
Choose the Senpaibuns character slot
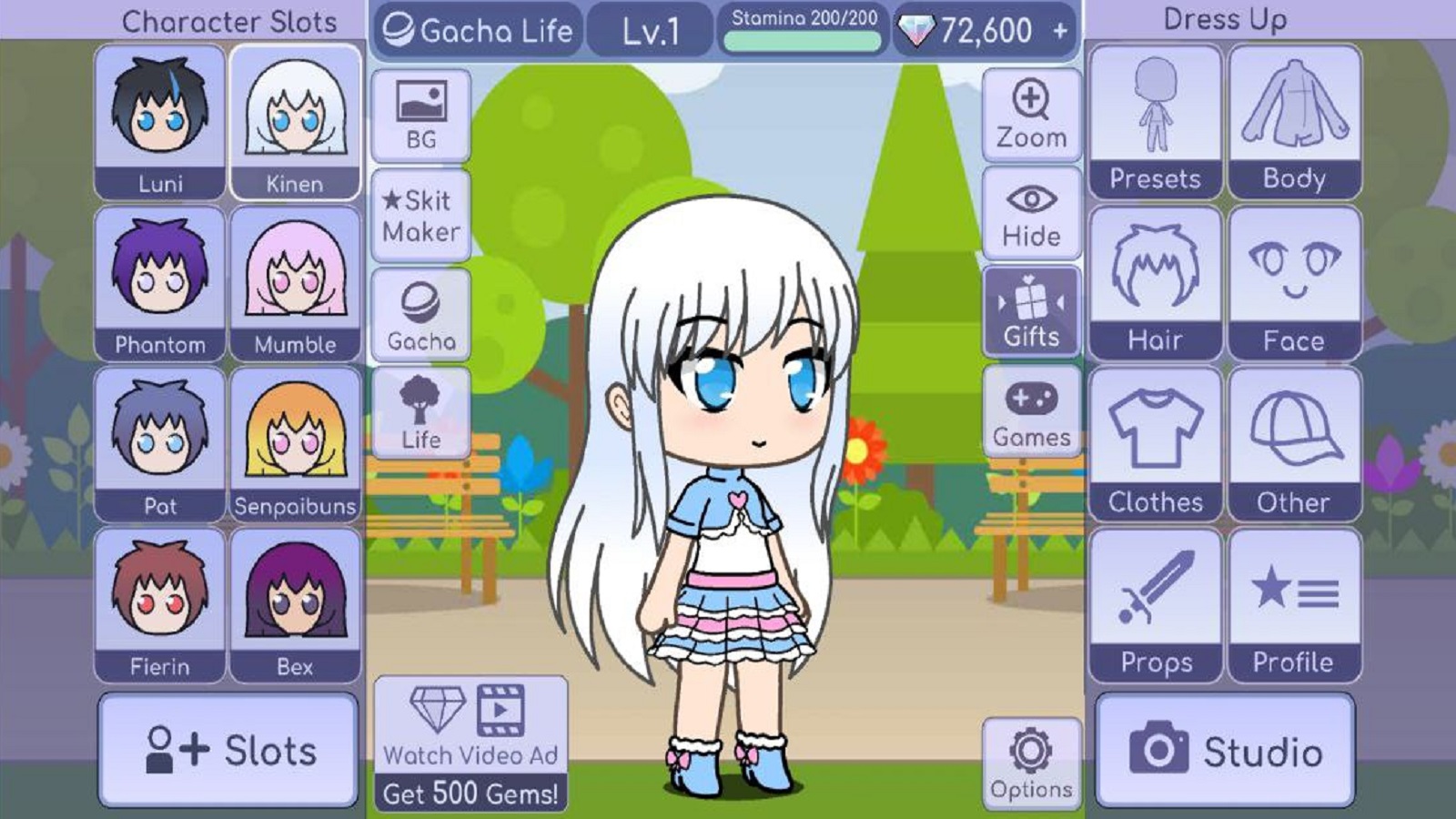click(x=295, y=445)
